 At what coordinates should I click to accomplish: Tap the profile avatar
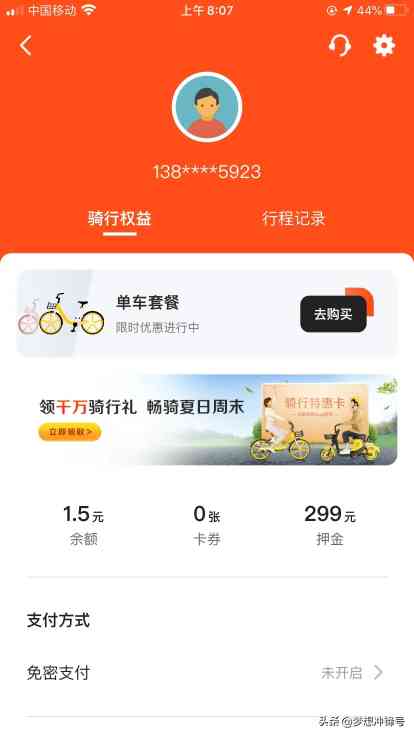click(207, 107)
